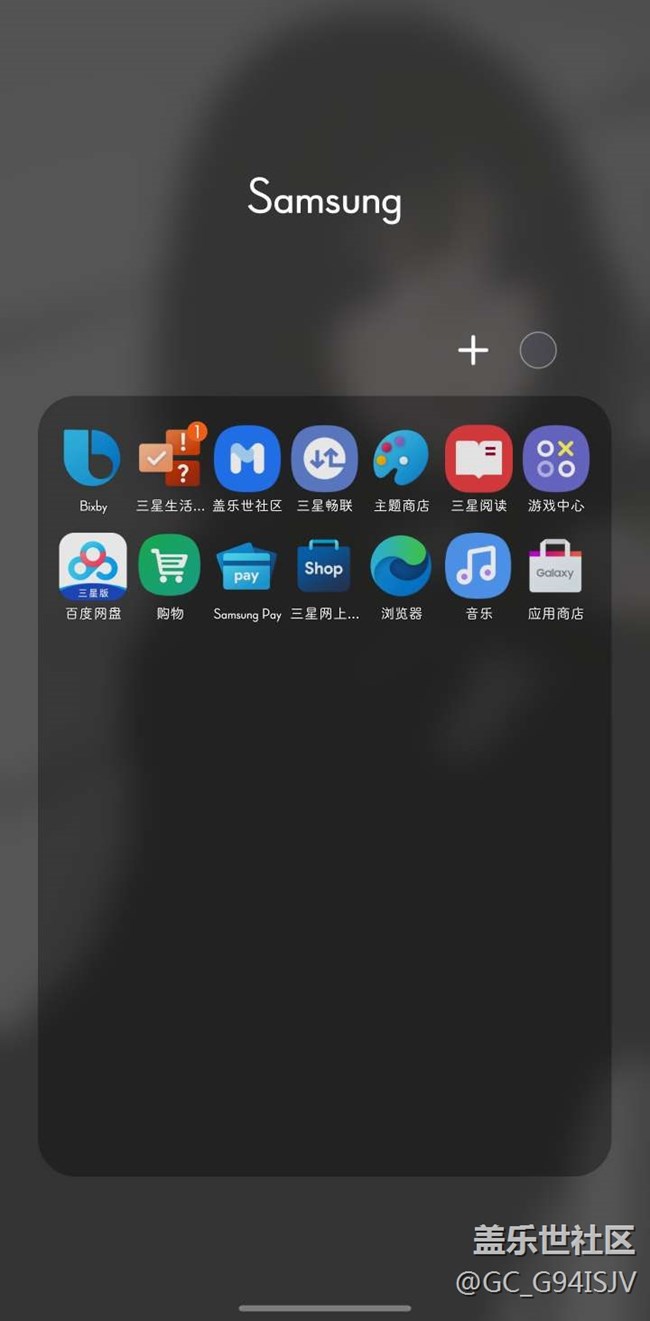Open the 游戏中心 game center
This screenshot has height=1321, width=650.
pyautogui.click(x=555, y=458)
